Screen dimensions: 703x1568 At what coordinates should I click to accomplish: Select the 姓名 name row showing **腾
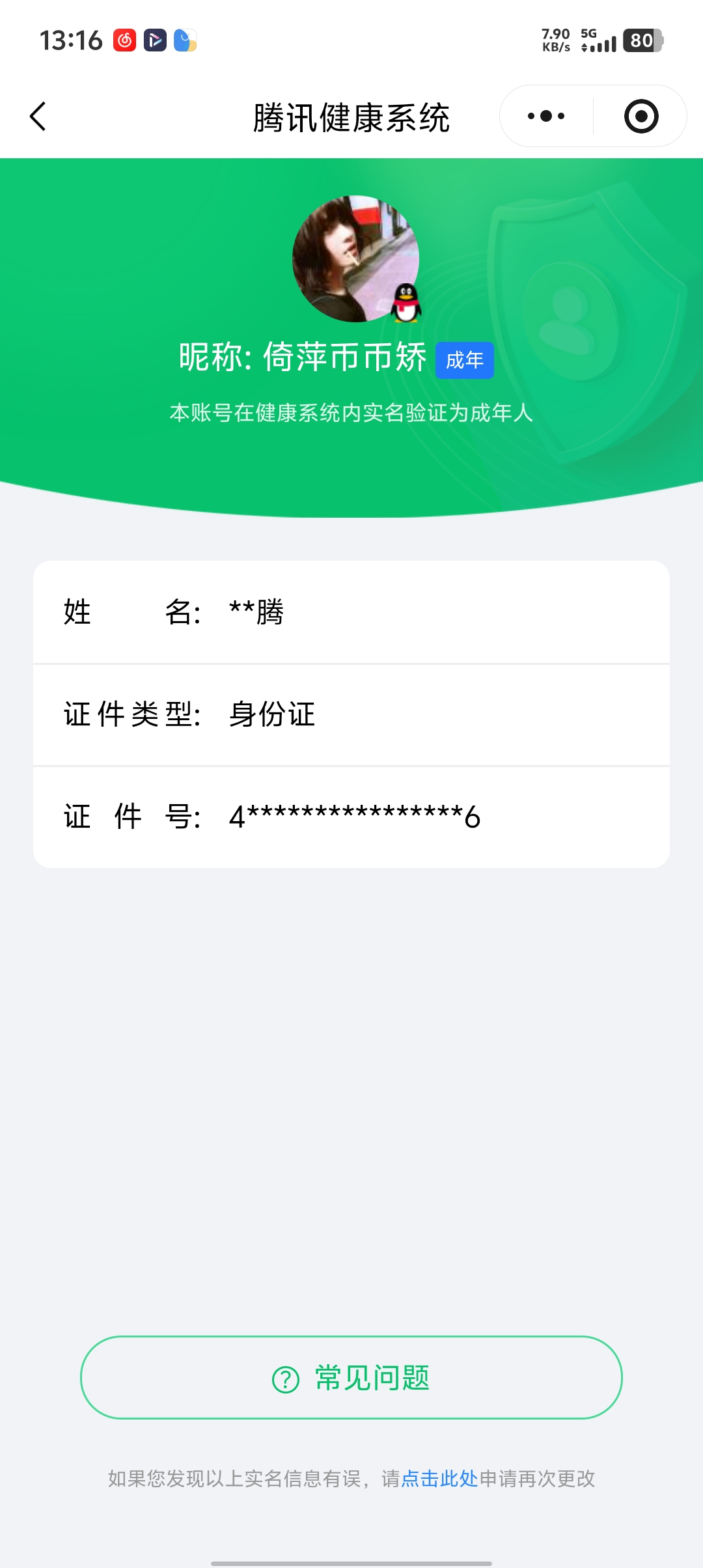click(x=351, y=612)
